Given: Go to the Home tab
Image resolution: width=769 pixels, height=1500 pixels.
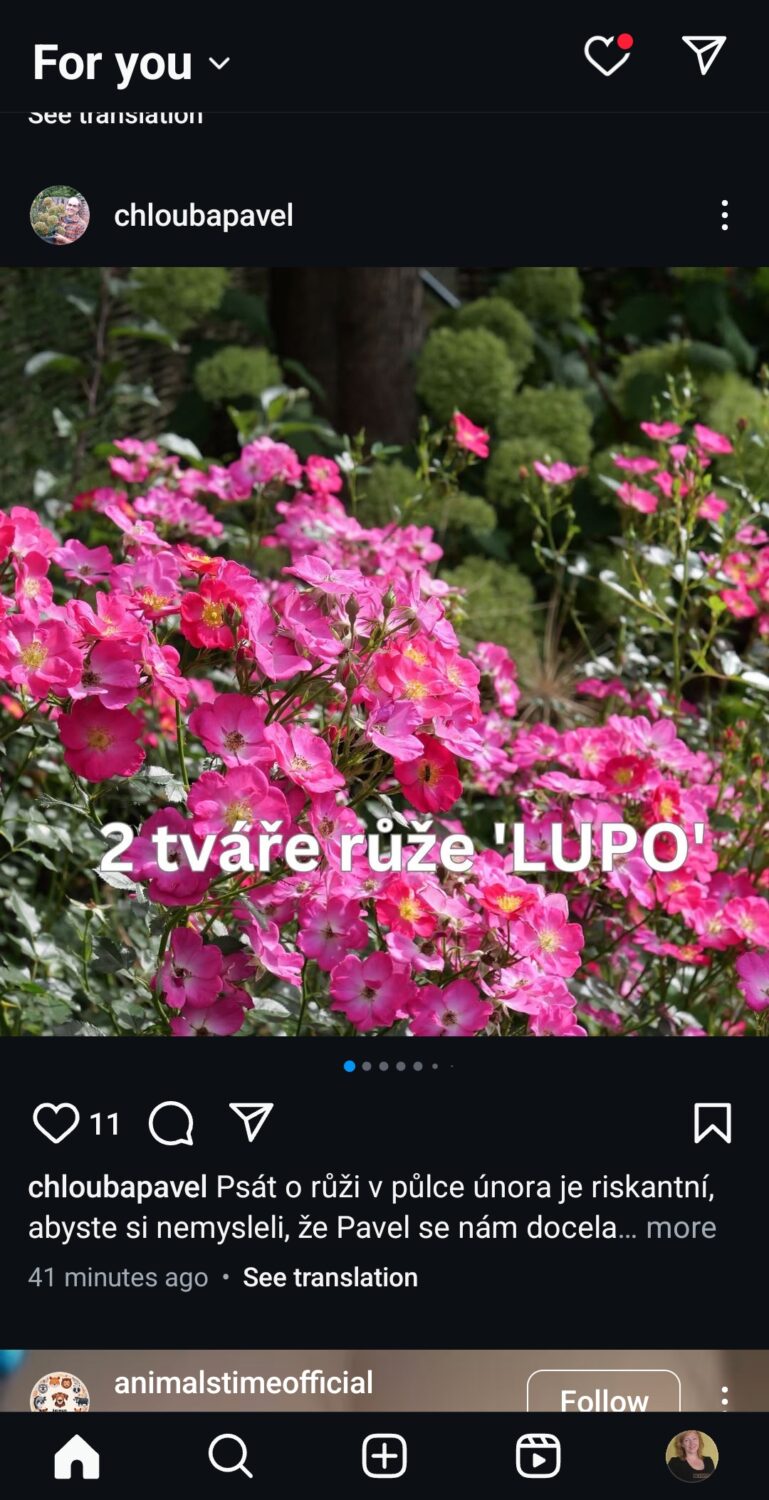Looking at the screenshot, I should (x=77, y=1456).
